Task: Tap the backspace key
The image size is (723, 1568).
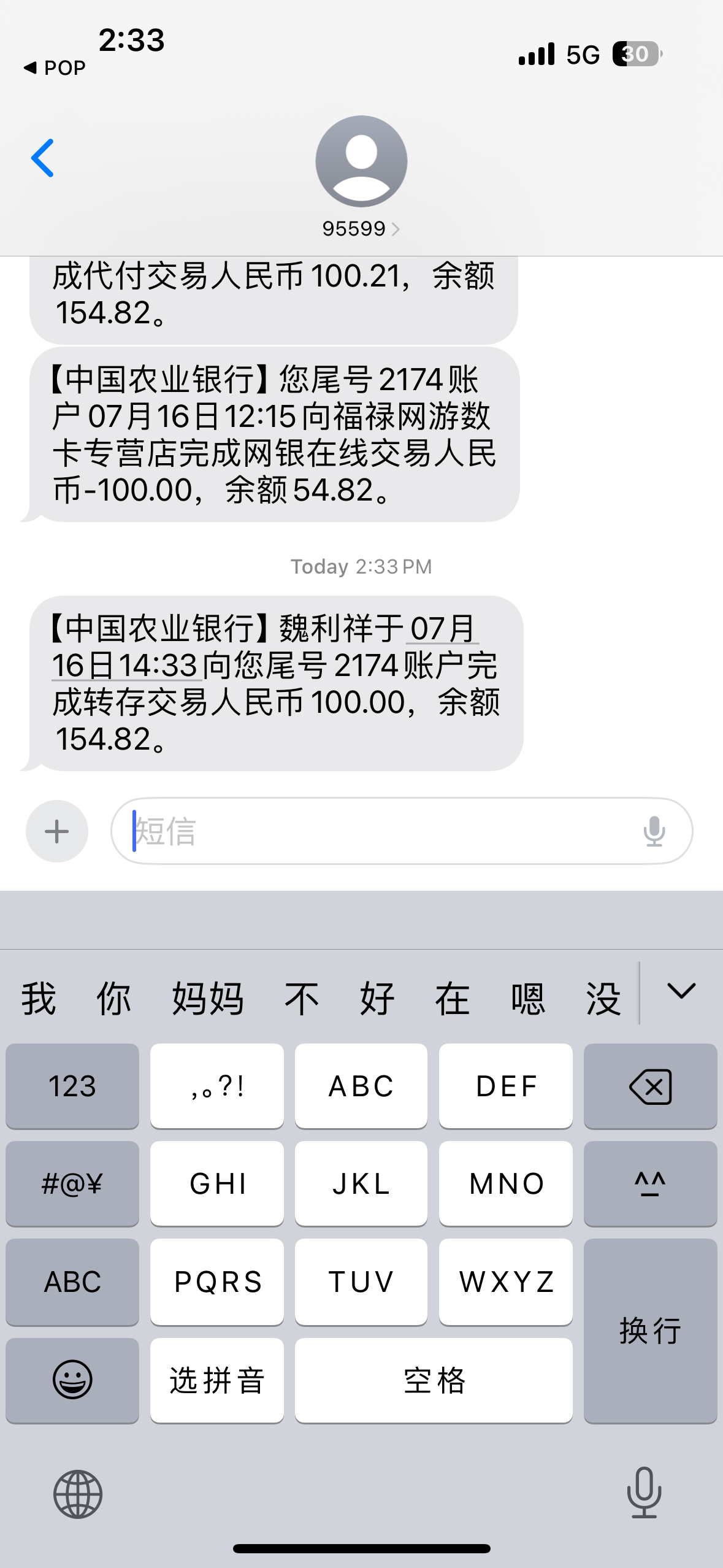Action: coord(650,1086)
